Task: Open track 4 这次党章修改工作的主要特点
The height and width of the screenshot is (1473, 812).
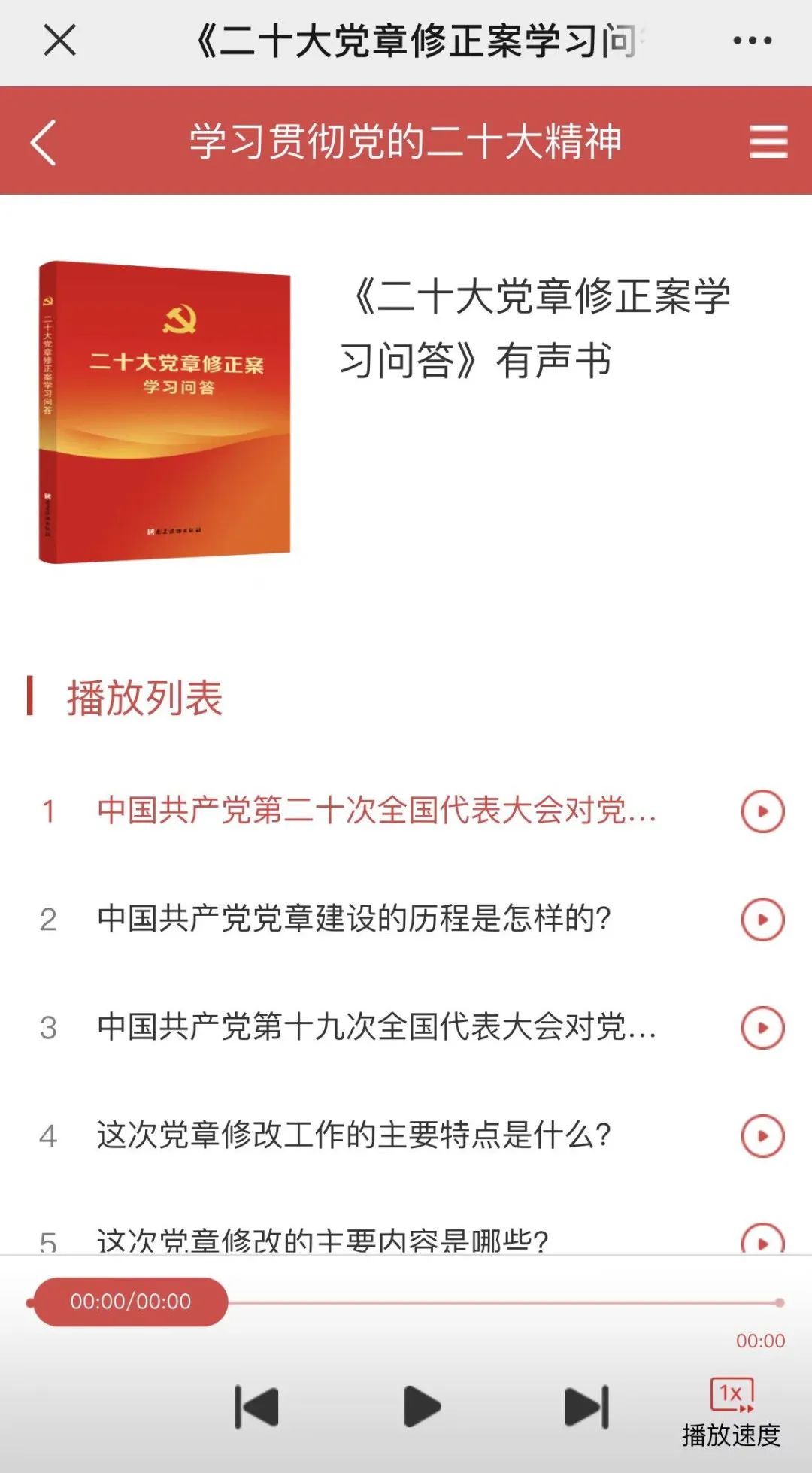Action: 353,1135
